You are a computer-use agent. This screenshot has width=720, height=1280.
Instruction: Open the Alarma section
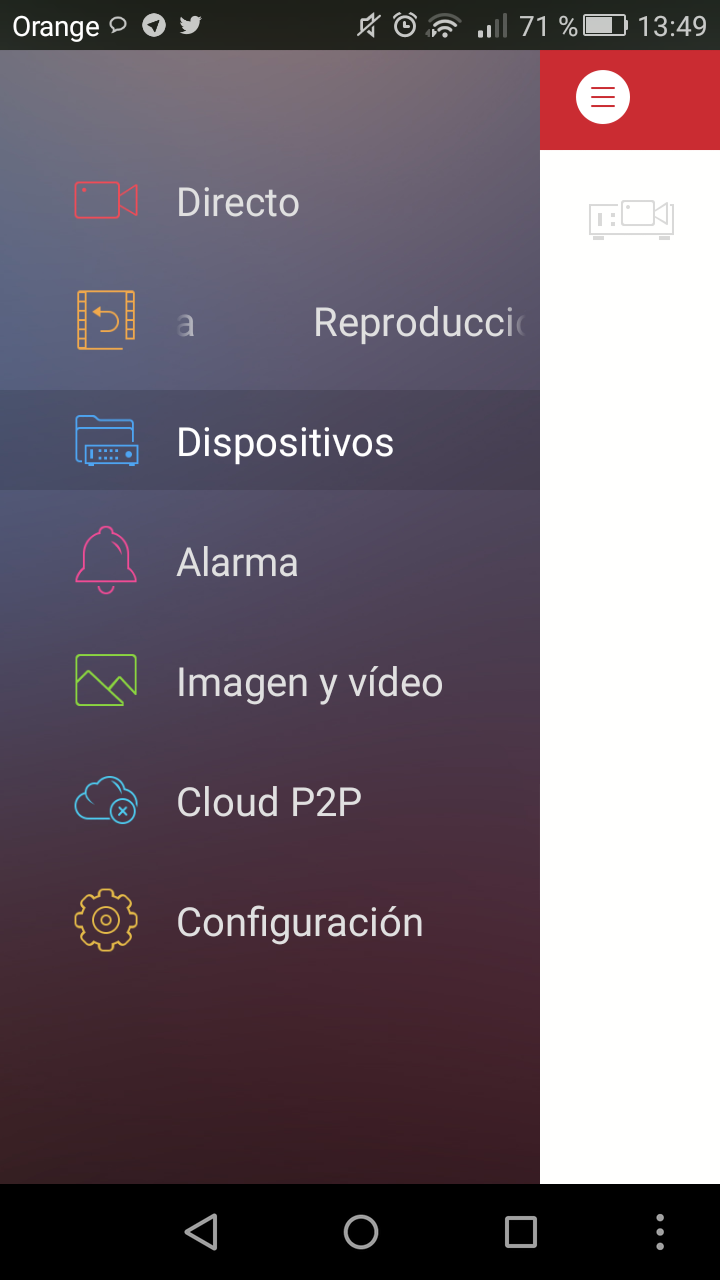coord(237,562)
